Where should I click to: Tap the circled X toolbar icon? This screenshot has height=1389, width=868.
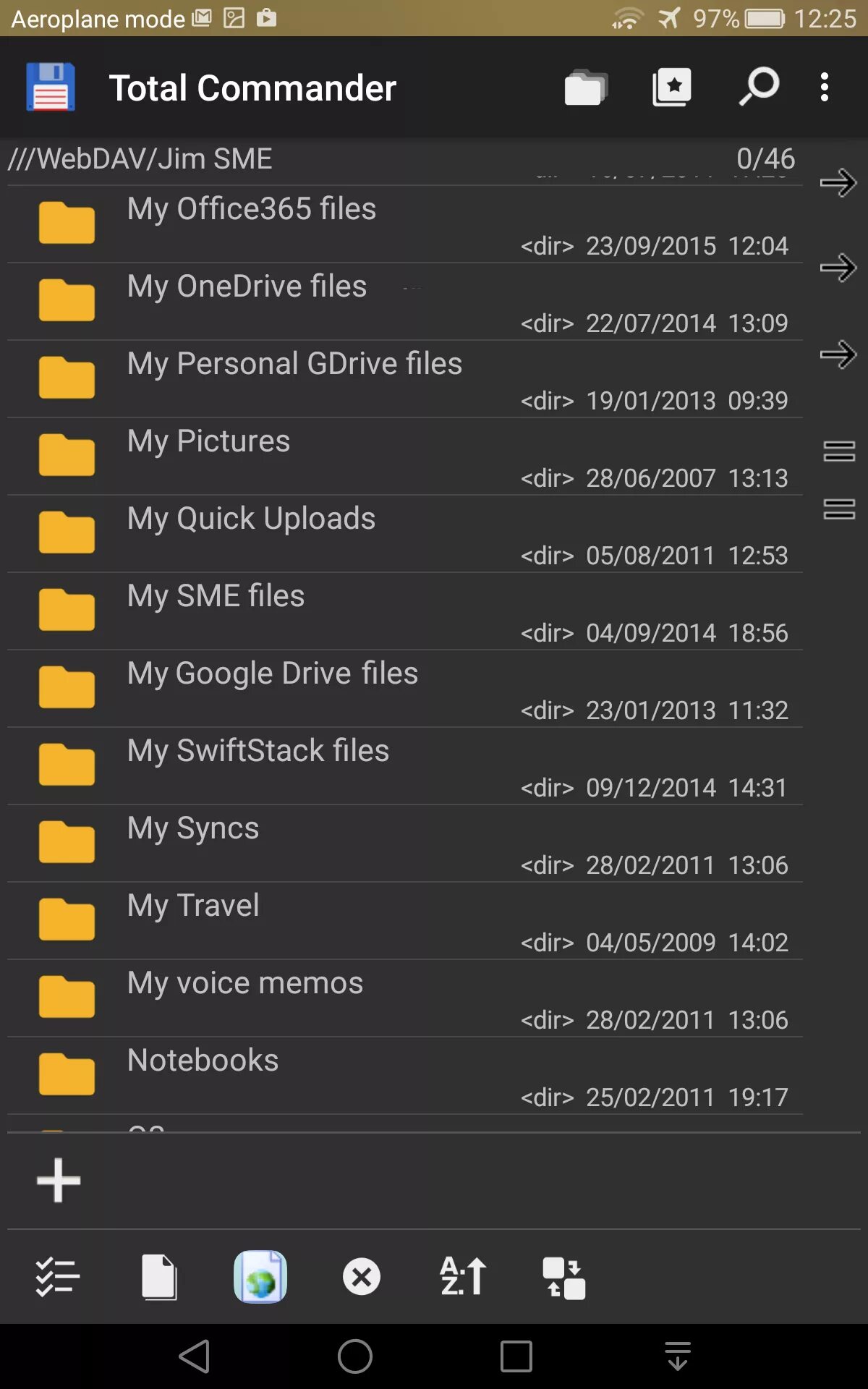(x=362, y=1277)
